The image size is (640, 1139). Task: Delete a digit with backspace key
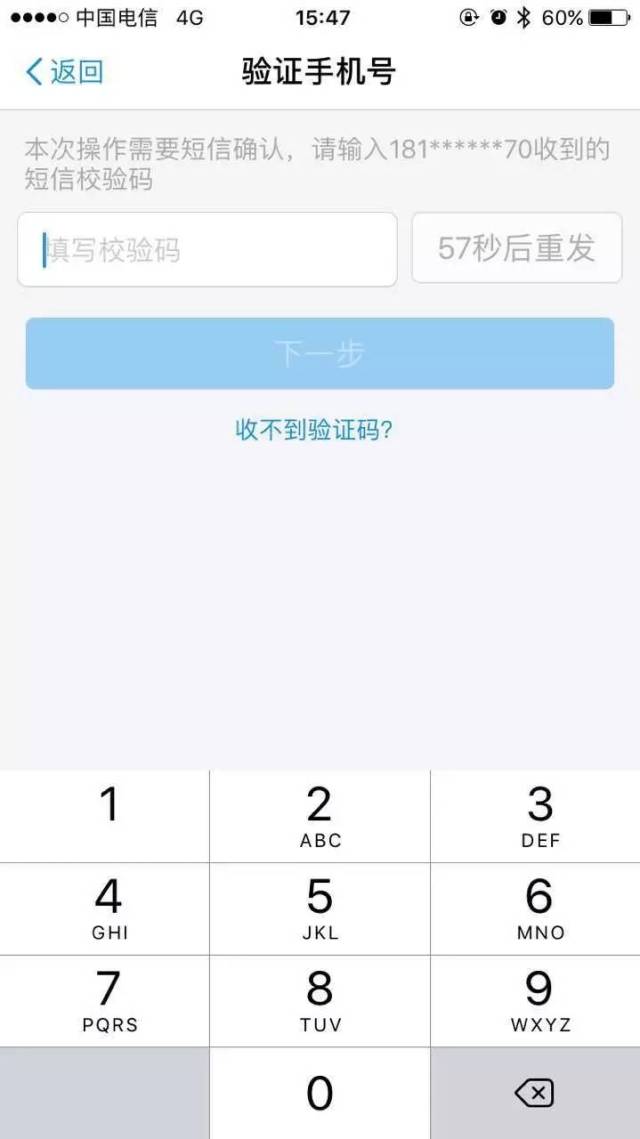click(535, 1093)
